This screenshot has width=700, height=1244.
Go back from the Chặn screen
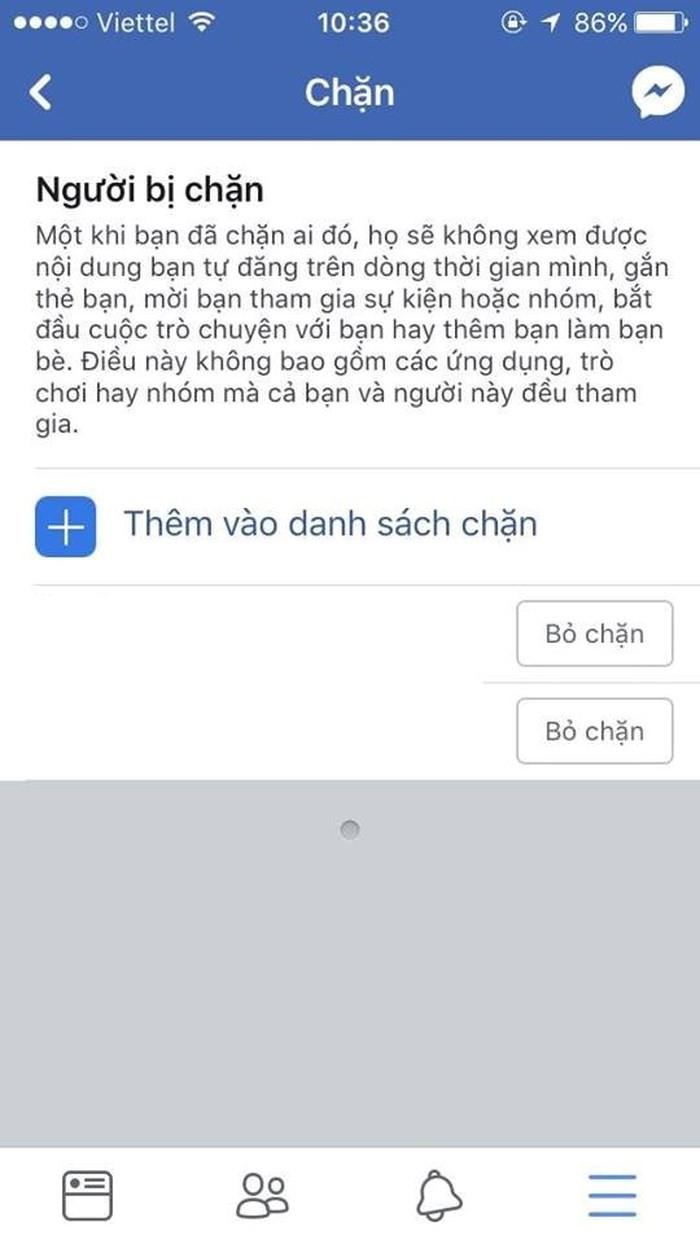40,93
